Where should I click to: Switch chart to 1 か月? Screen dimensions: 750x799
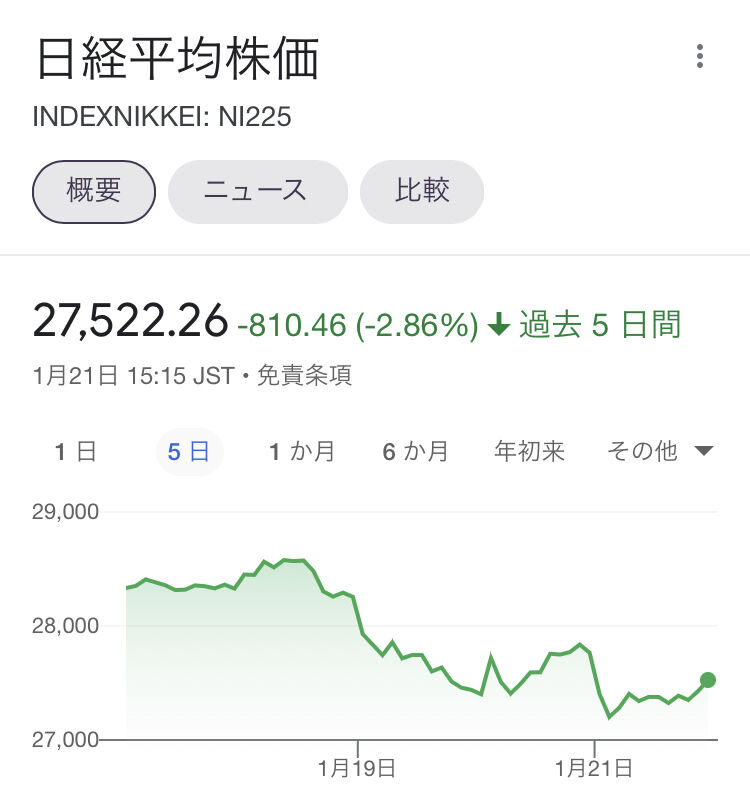tap(302, 452)
